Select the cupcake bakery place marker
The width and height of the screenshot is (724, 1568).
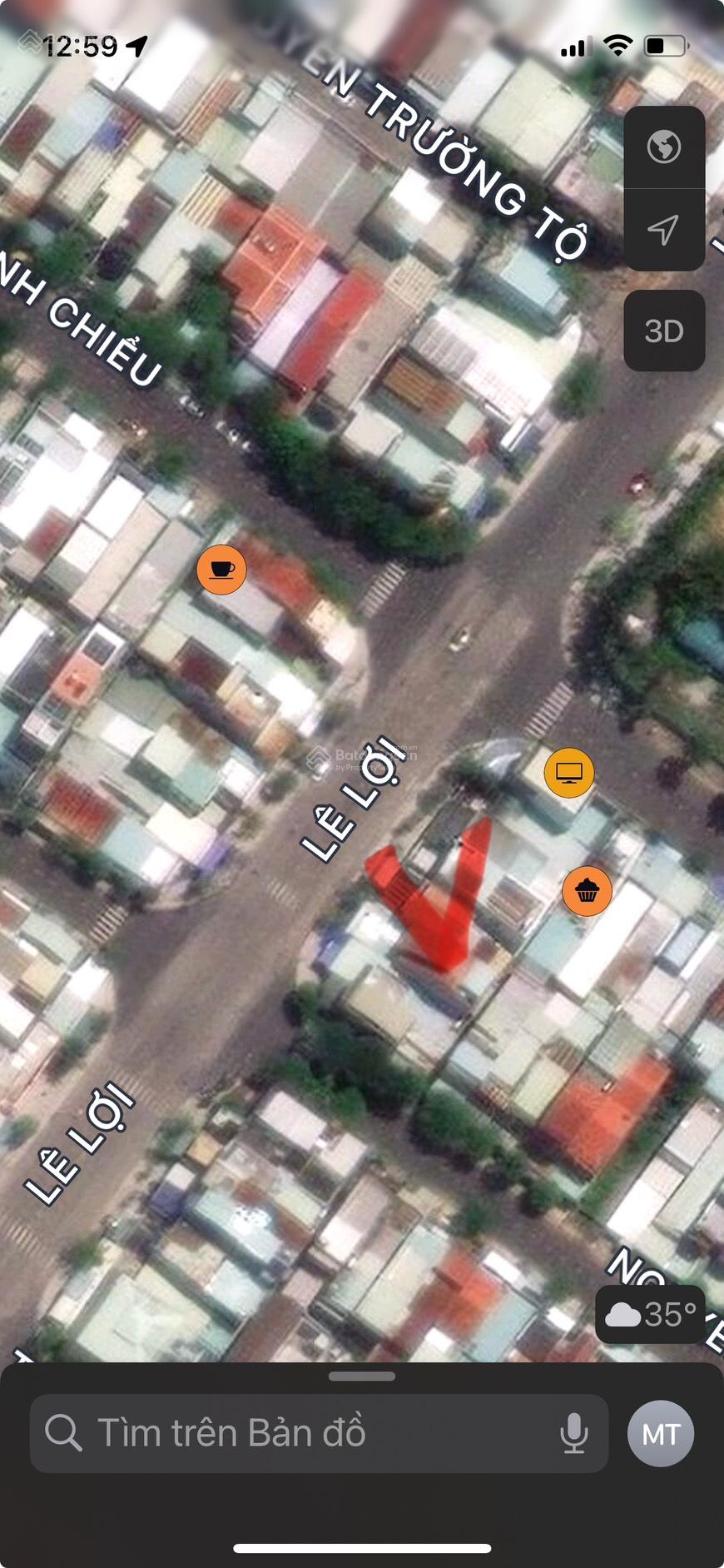pyautogui.click(x=588, y=891)
